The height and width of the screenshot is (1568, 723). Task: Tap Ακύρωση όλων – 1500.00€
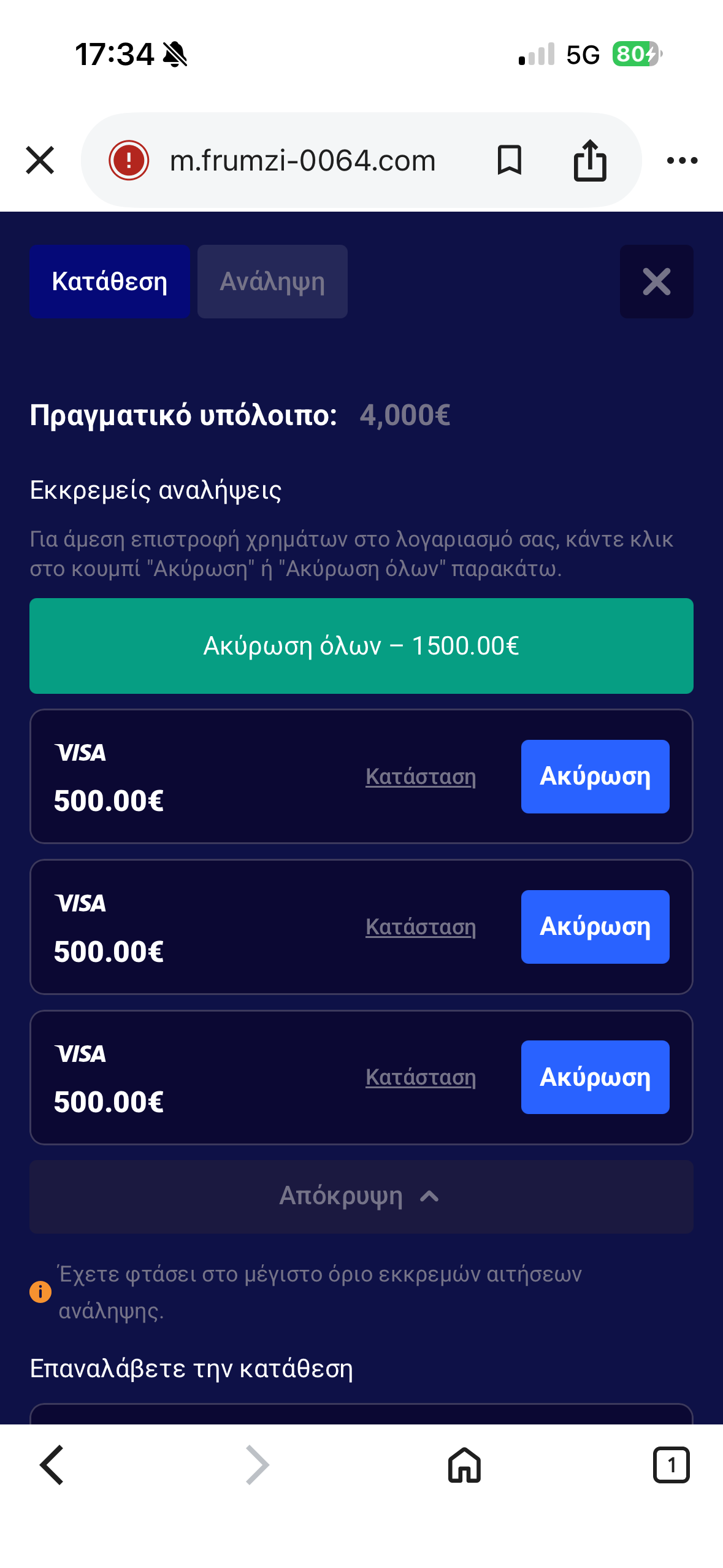[x=361, y=646]
